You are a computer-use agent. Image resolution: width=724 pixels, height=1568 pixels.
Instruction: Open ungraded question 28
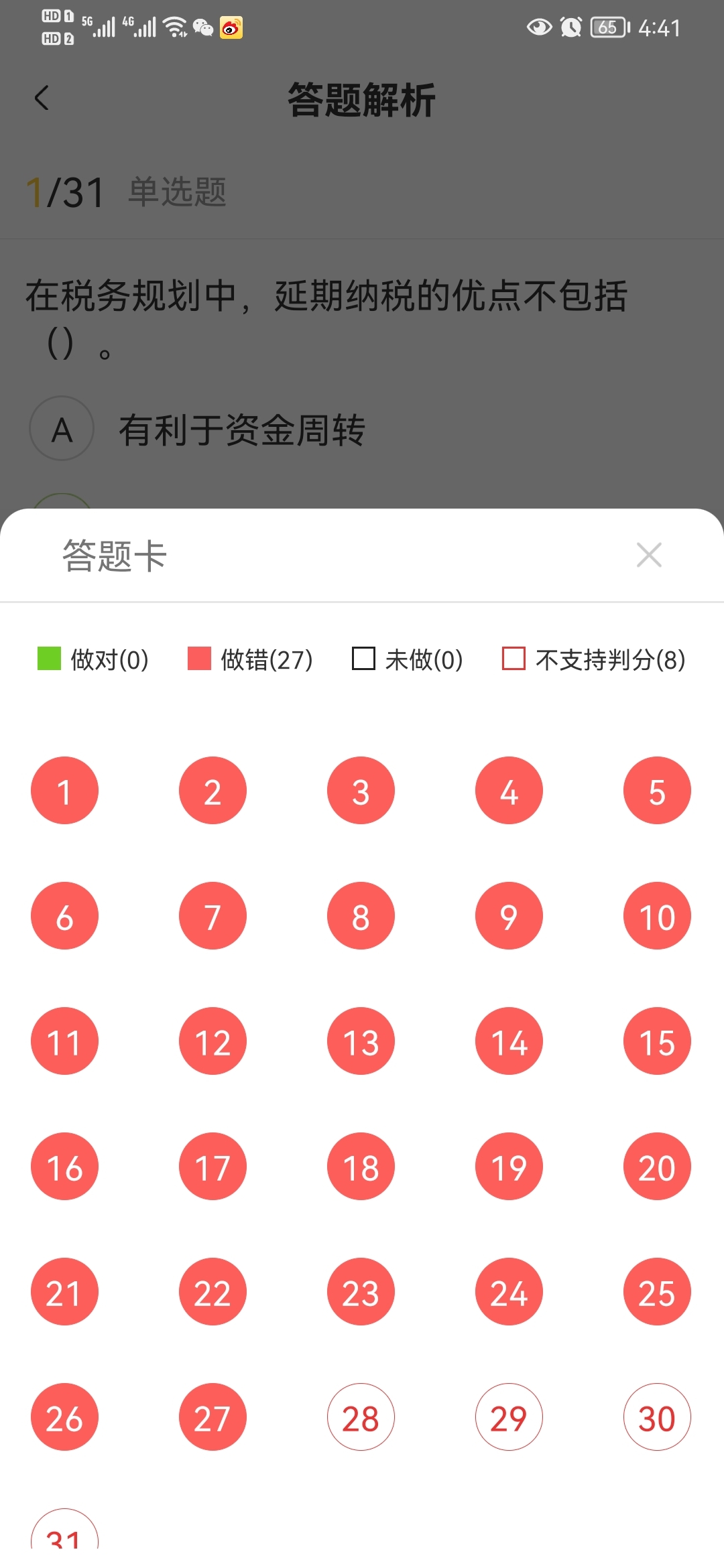[x=361, y=1417]
